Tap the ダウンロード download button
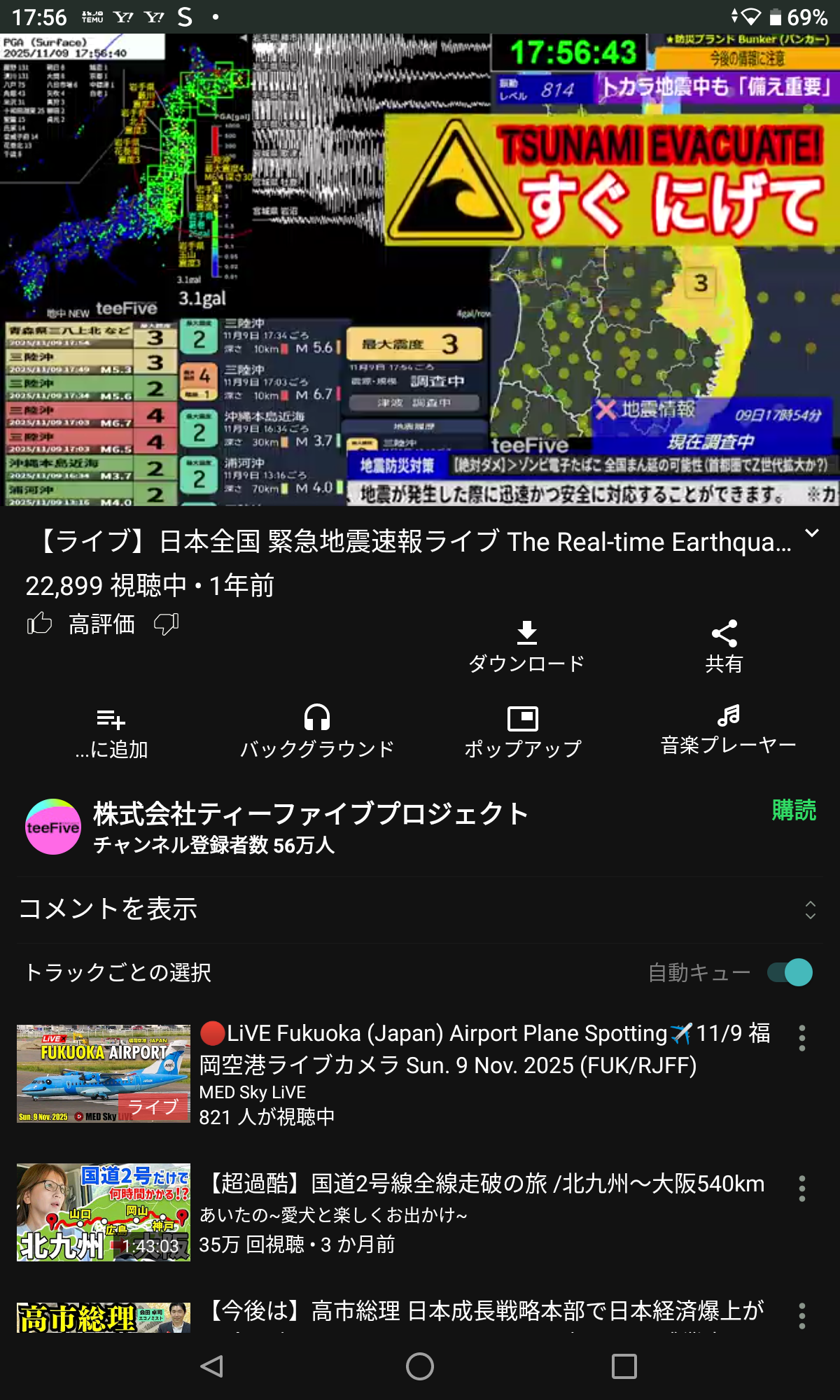The height and width of the screenshot is (1400, 840). coord(526,645)
